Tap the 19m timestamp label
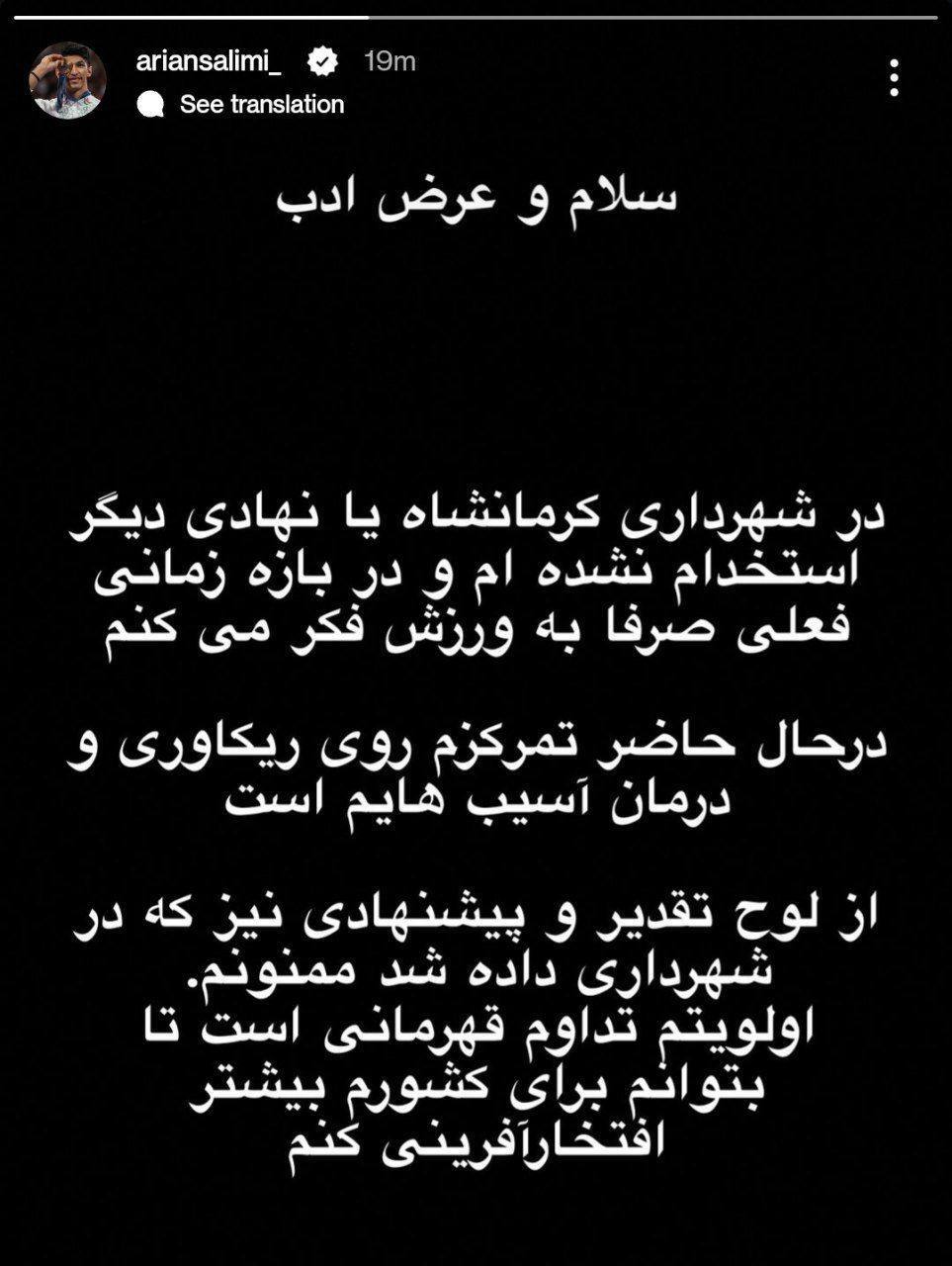The image size is (952, 1266). coord(390,59)
